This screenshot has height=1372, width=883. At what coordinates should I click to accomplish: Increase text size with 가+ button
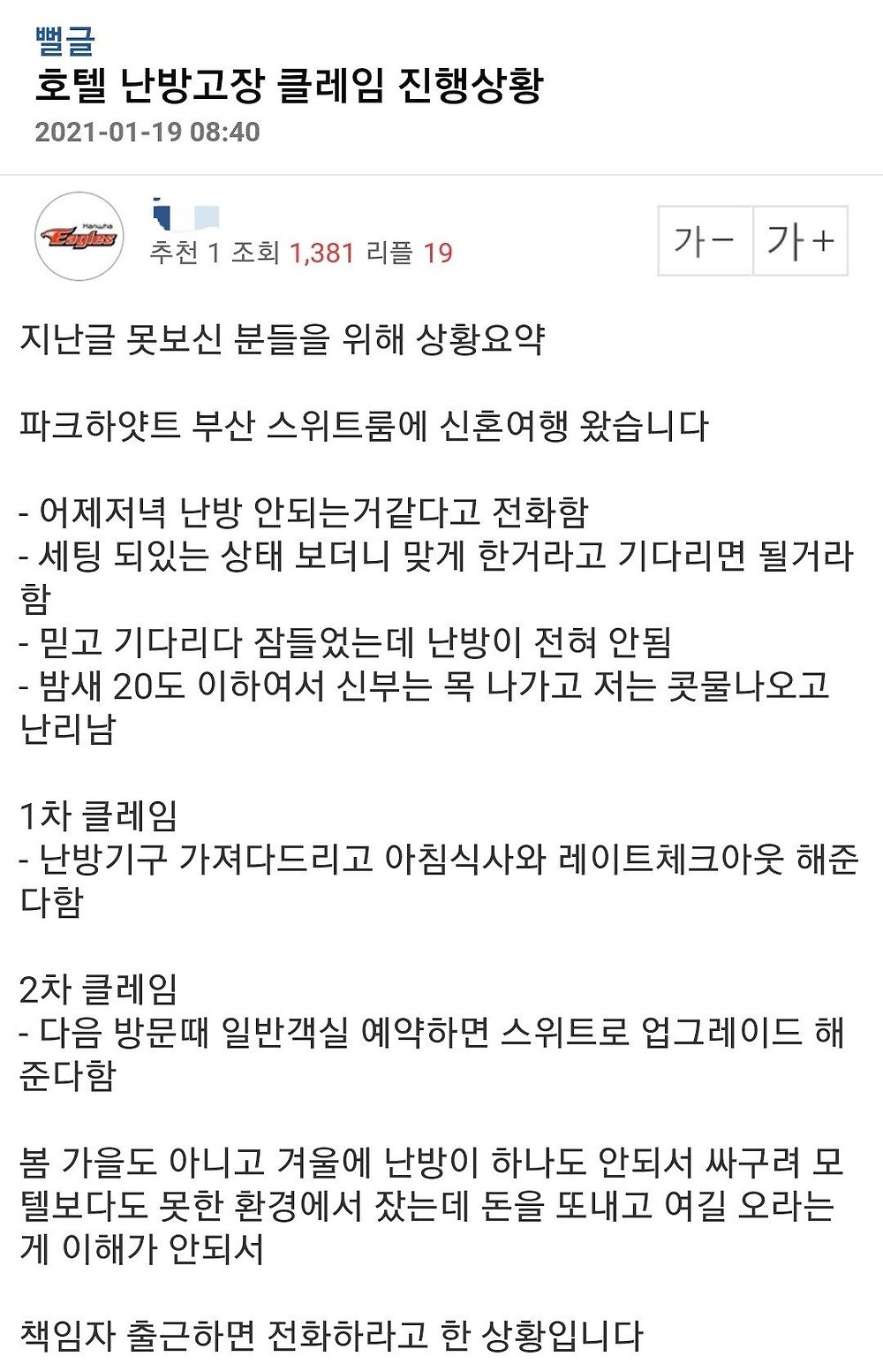pos(801,241)
